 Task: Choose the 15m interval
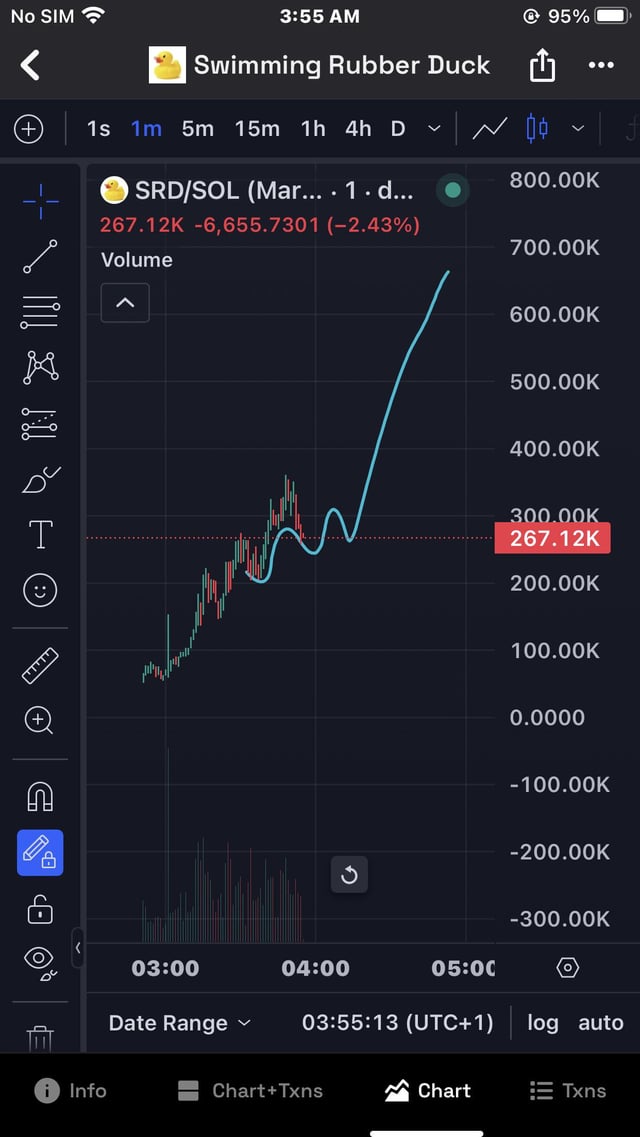[x=257, y=129]
